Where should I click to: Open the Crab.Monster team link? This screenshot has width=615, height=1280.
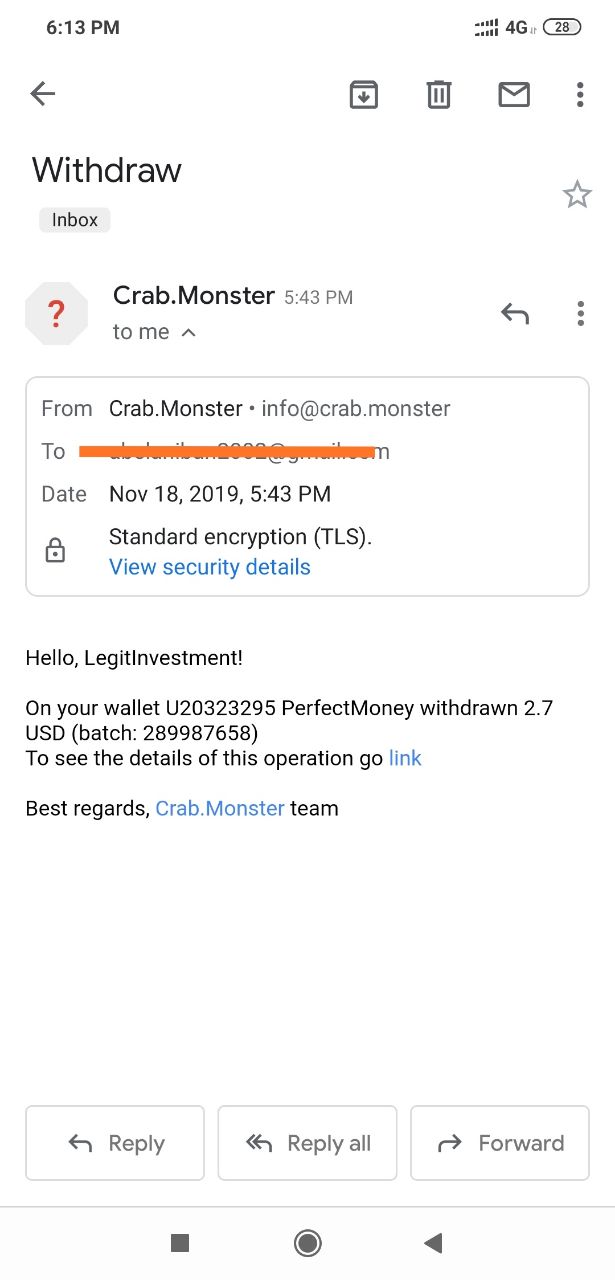[220, 808]
